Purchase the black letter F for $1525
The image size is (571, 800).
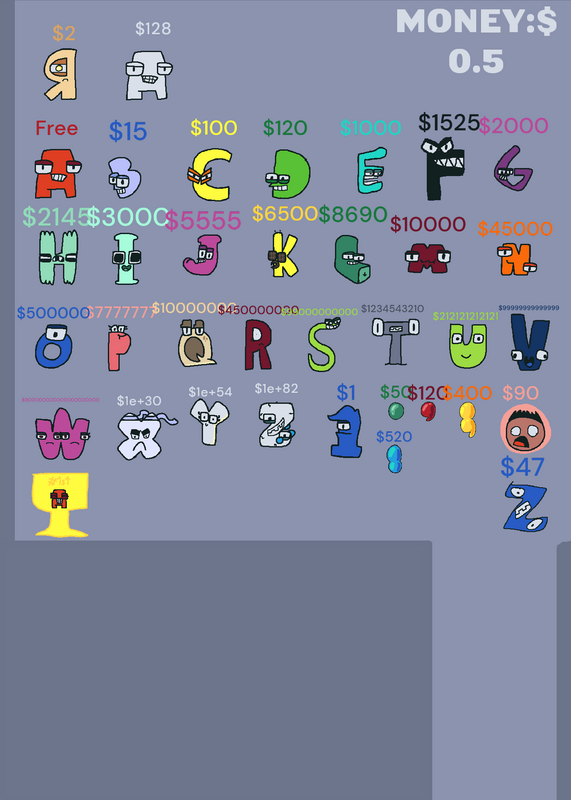pos(442,168)
